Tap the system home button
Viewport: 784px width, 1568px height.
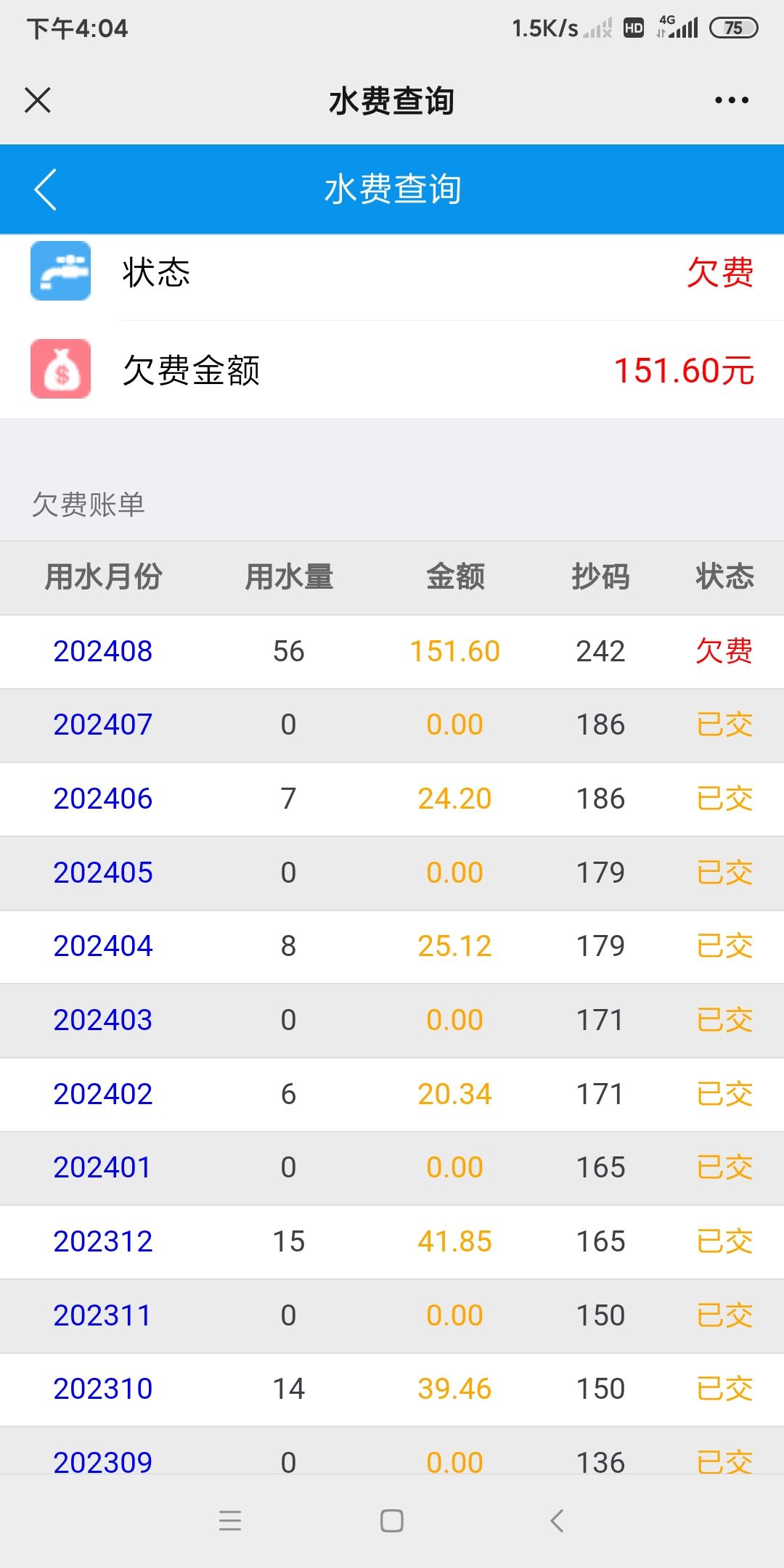tap(392, 1521)
